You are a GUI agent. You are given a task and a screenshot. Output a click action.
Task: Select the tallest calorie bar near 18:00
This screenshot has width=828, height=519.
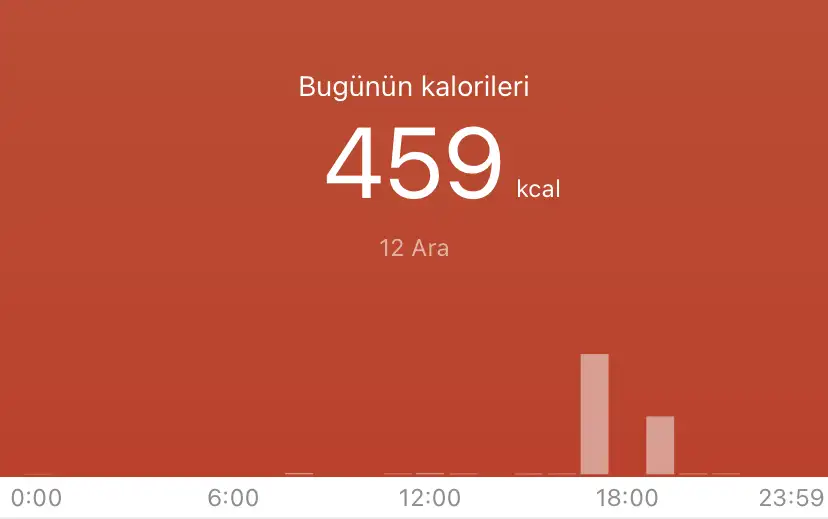(x=595, y=414)
